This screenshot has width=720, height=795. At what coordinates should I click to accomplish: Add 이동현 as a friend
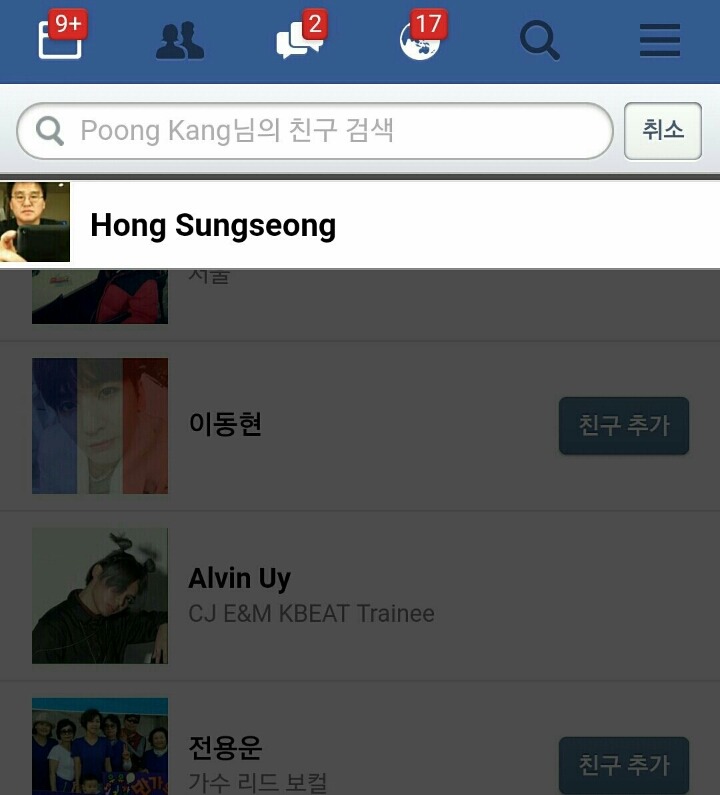click(623, 426)
